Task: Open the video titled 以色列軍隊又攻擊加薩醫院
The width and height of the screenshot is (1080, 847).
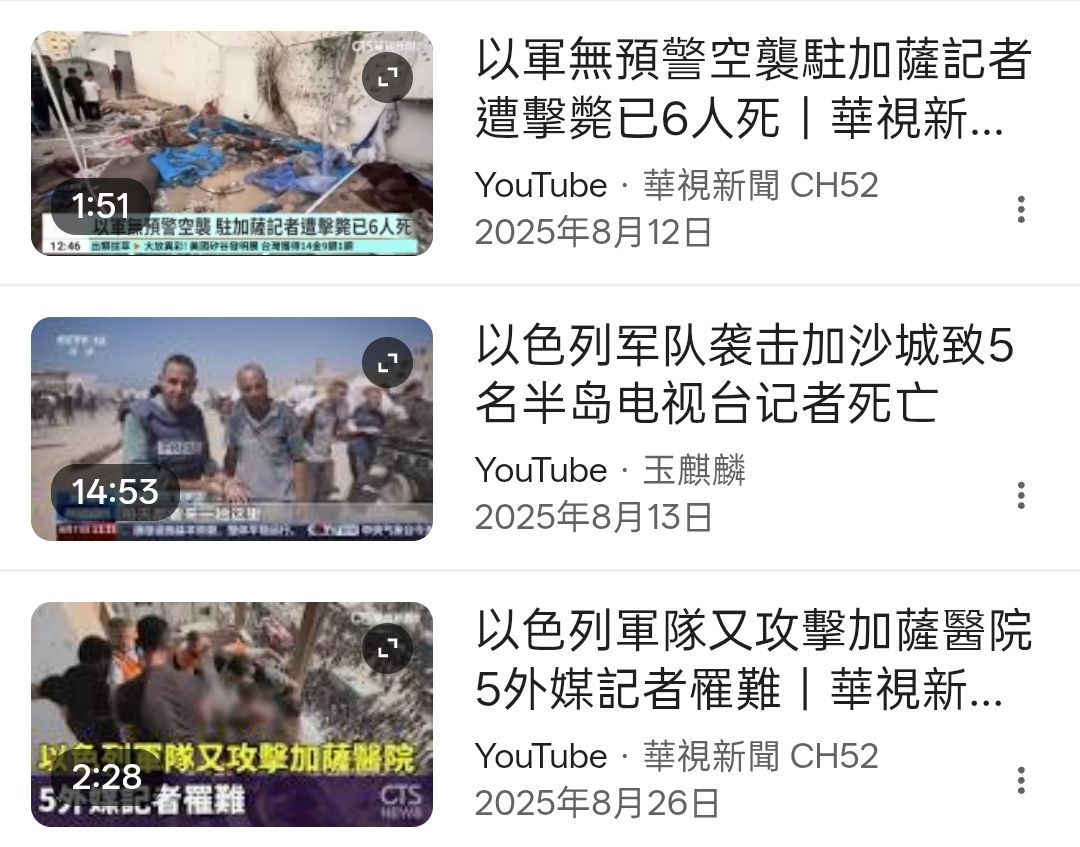Action: click(752, 662)
